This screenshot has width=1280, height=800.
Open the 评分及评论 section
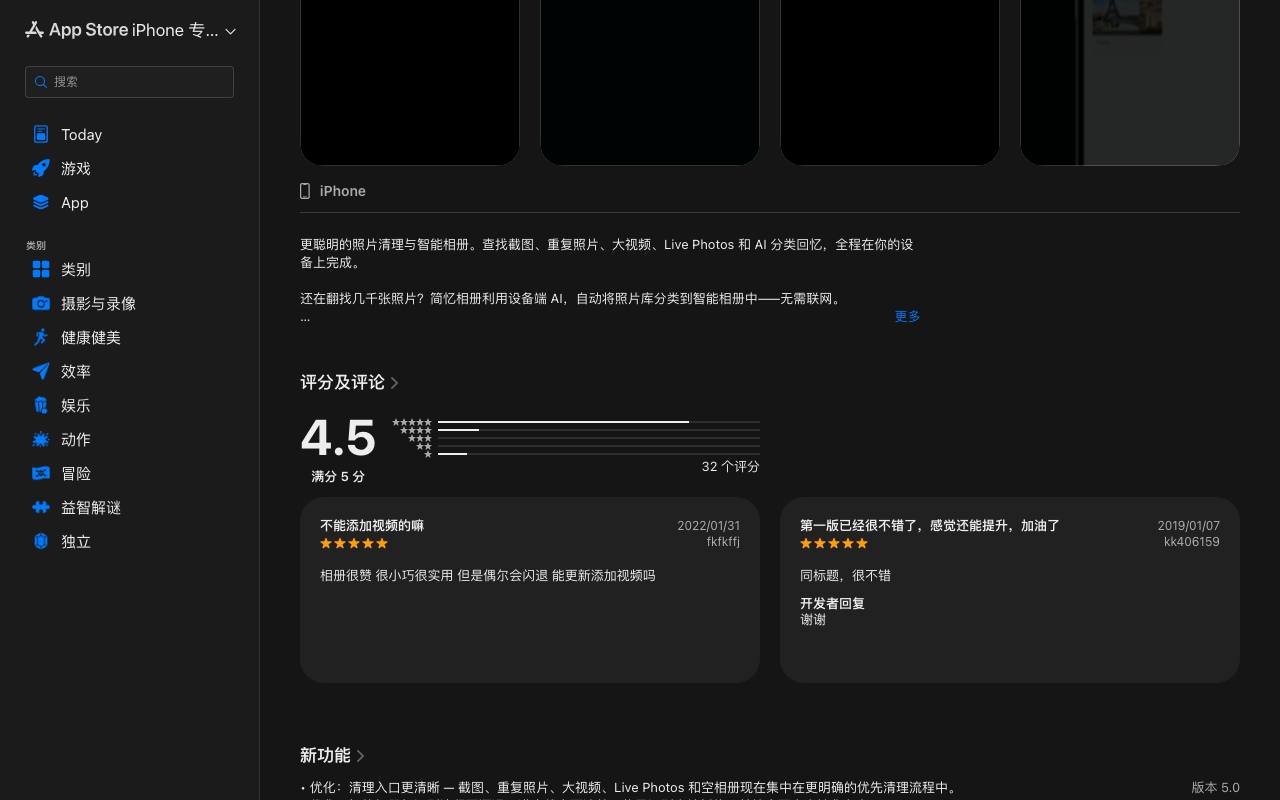click(350, 383)
